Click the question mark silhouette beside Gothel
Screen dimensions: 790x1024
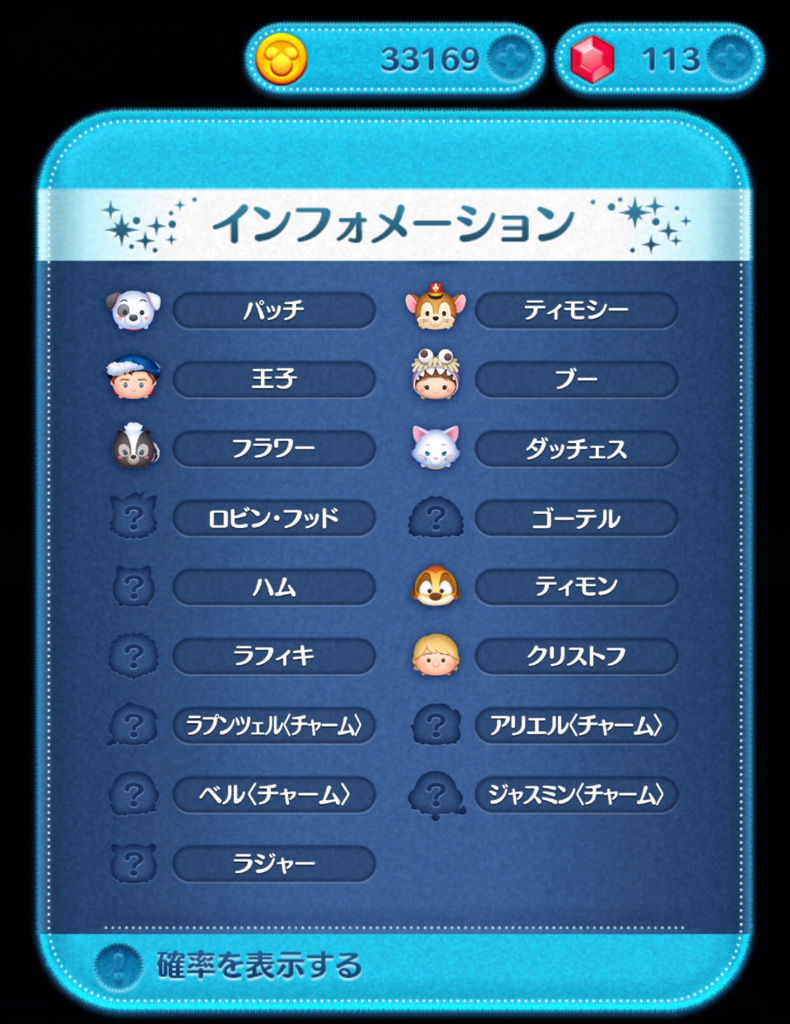(436, 518)
